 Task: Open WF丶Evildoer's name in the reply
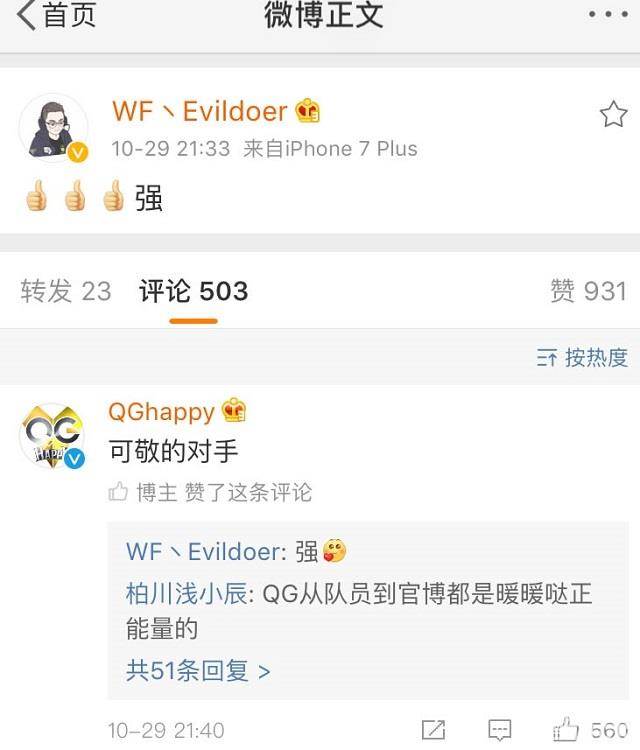(x=207, y=551)
